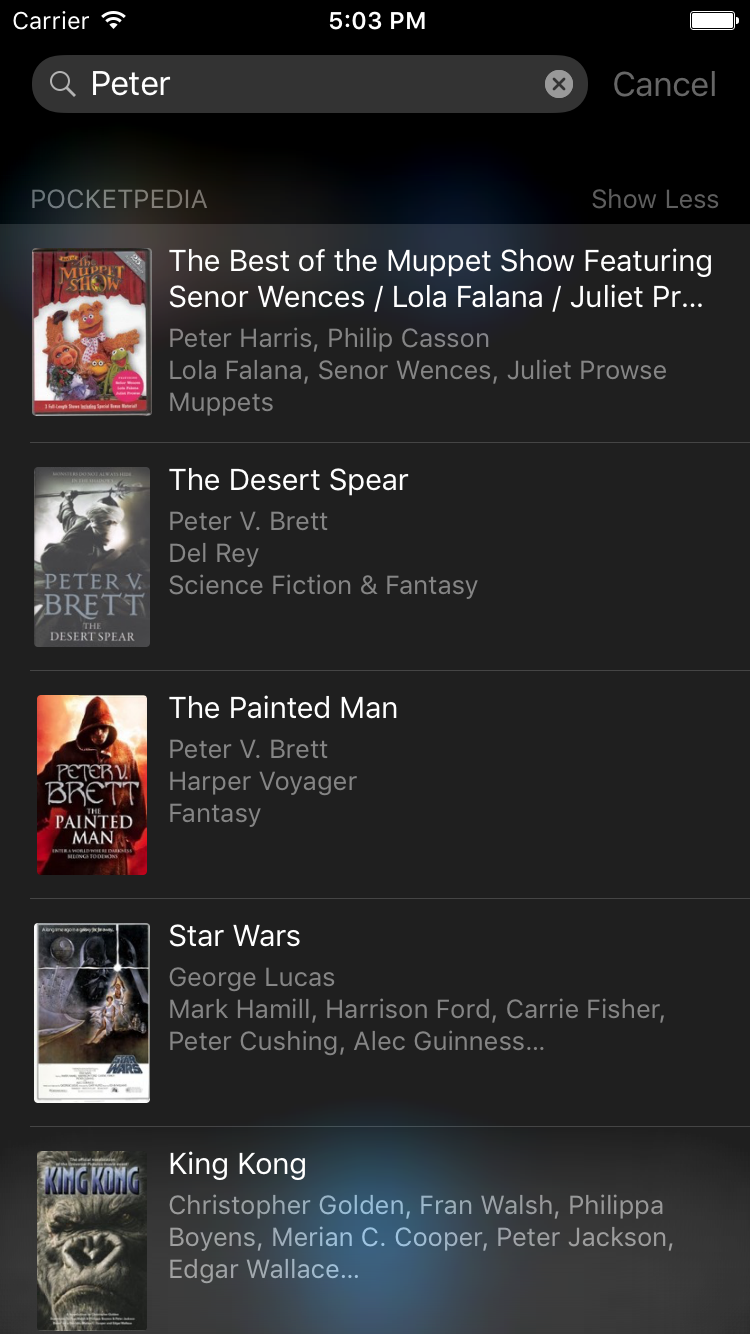
Task: Open The Desert Spear result
Action: click(x=375, y=557)
